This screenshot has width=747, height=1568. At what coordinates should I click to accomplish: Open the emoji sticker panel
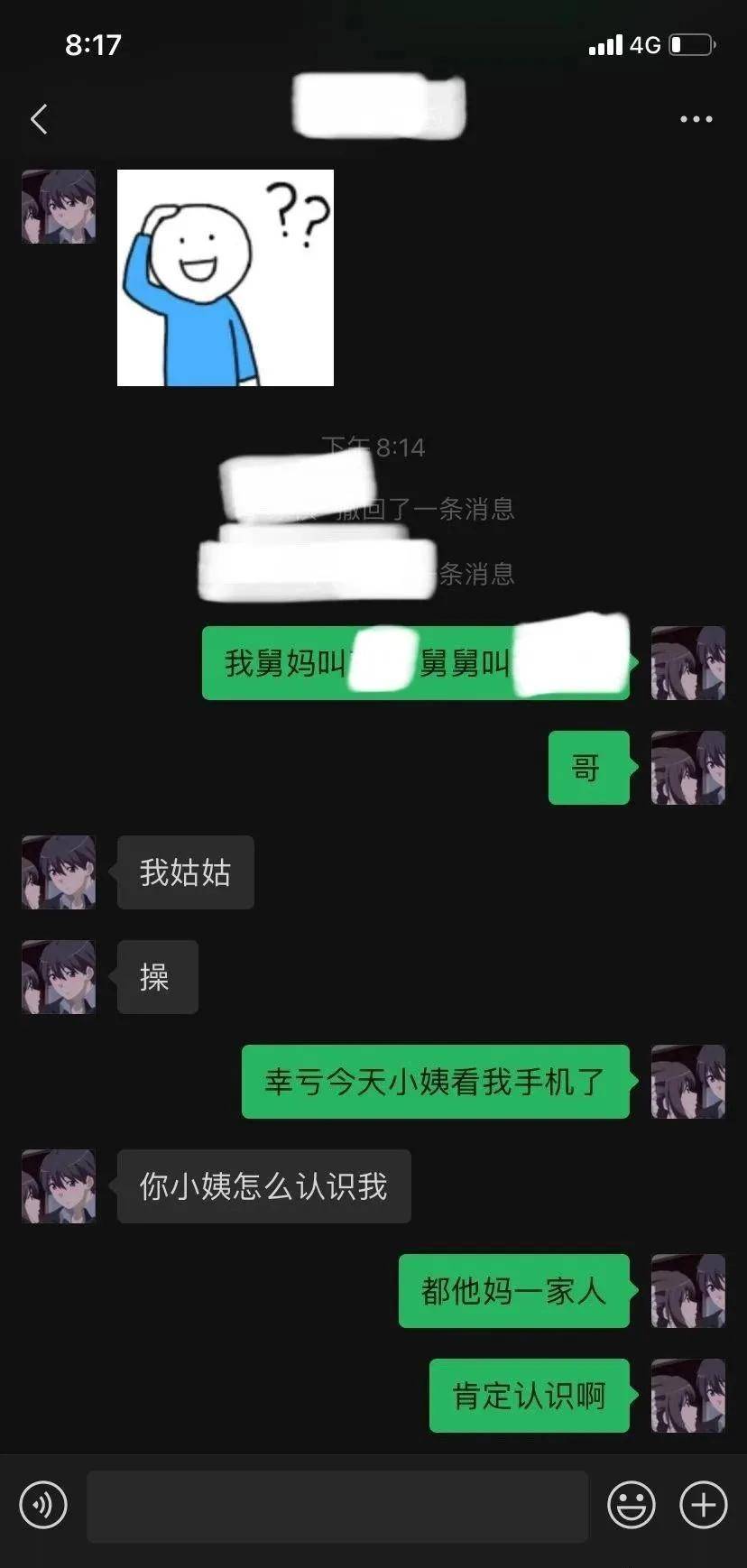click(631, 1505)
